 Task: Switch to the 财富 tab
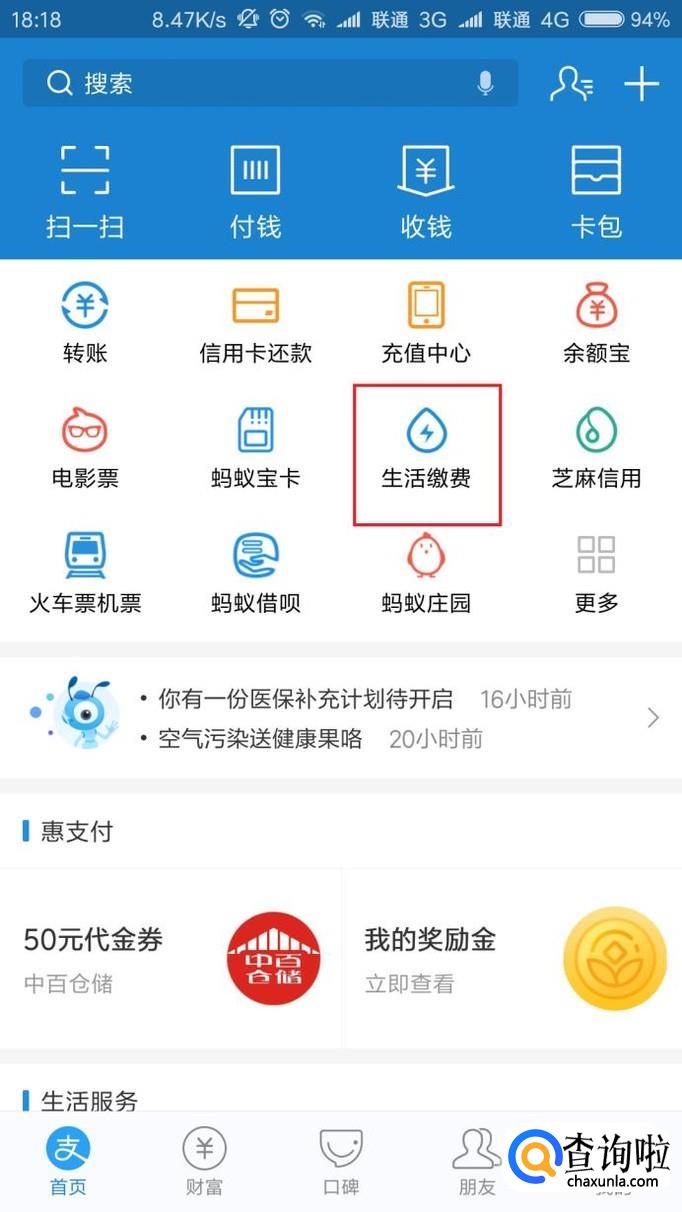click(204, 1162)
